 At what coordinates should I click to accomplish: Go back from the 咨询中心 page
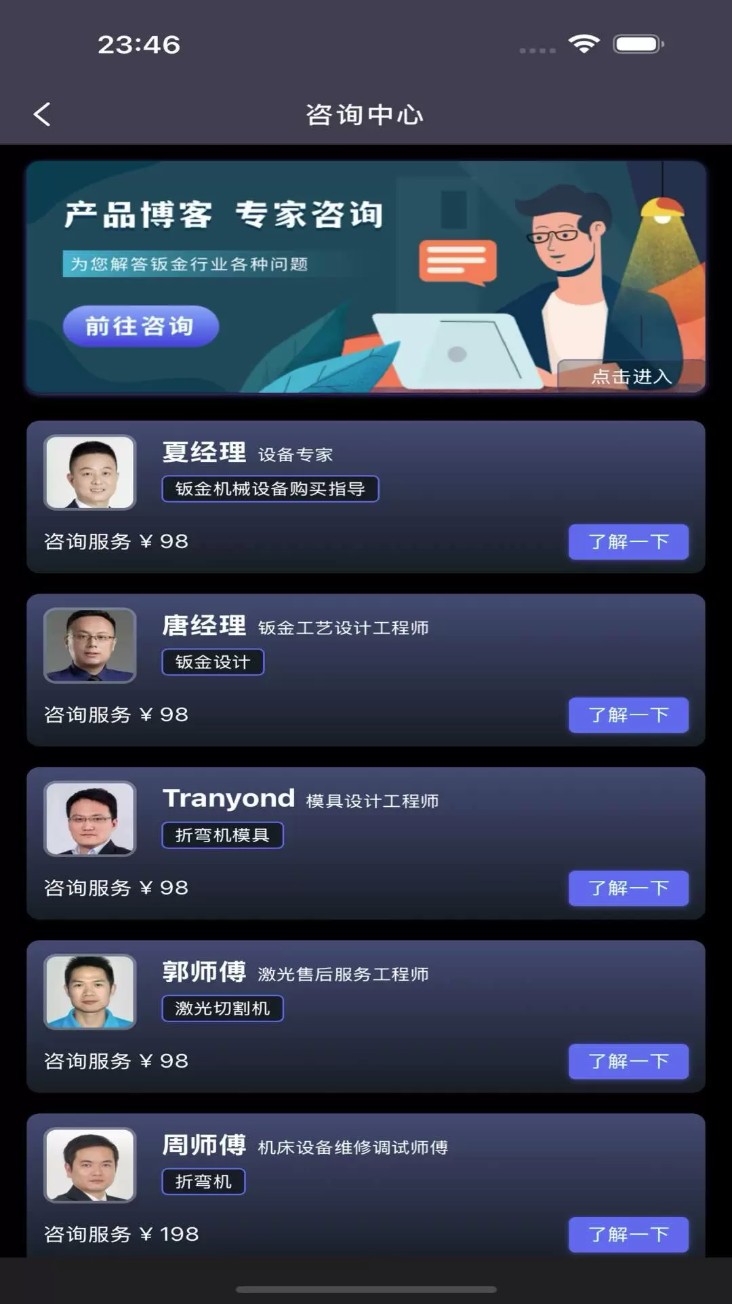pyautogui.click(x=42, y=114)
